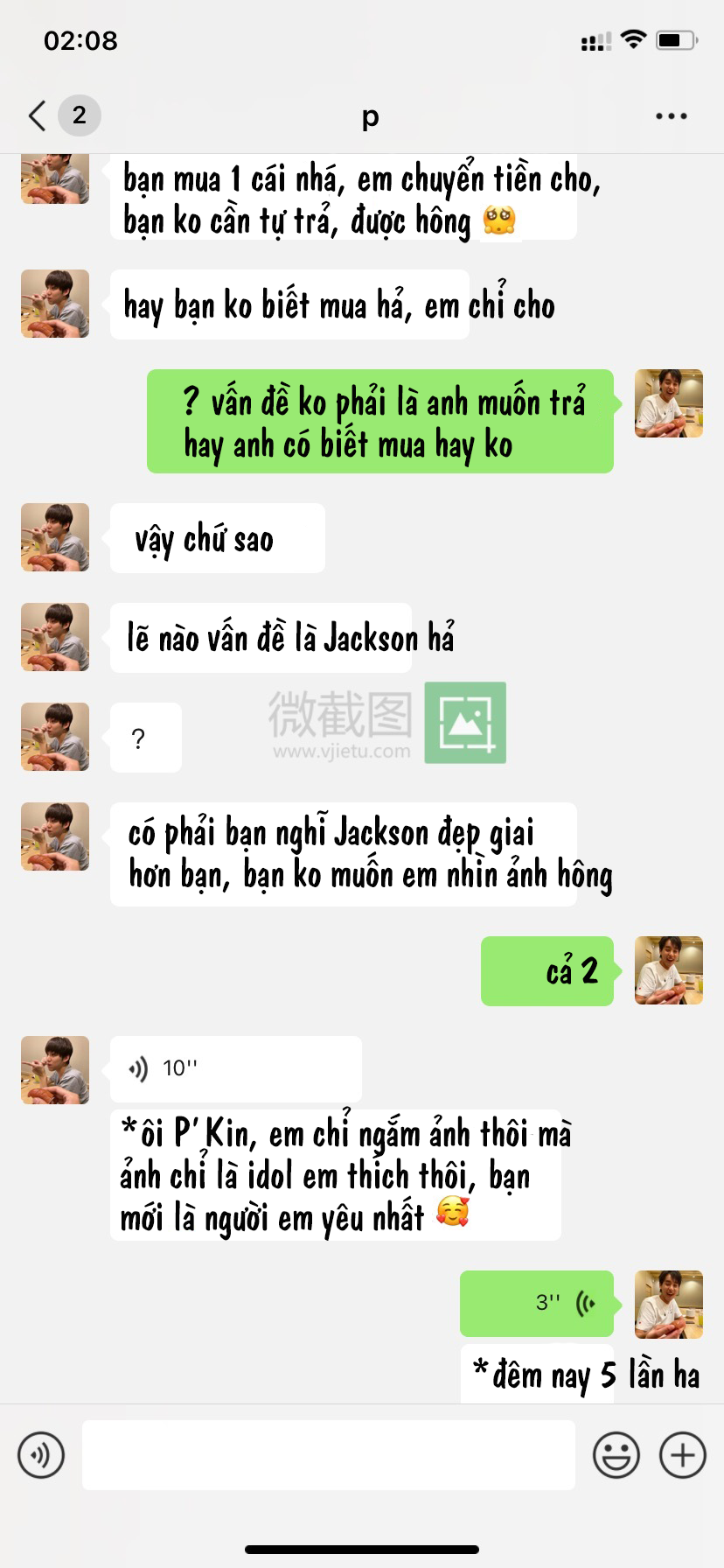
Task: Play the 10-second voice message
Action: coord(236,1068)
